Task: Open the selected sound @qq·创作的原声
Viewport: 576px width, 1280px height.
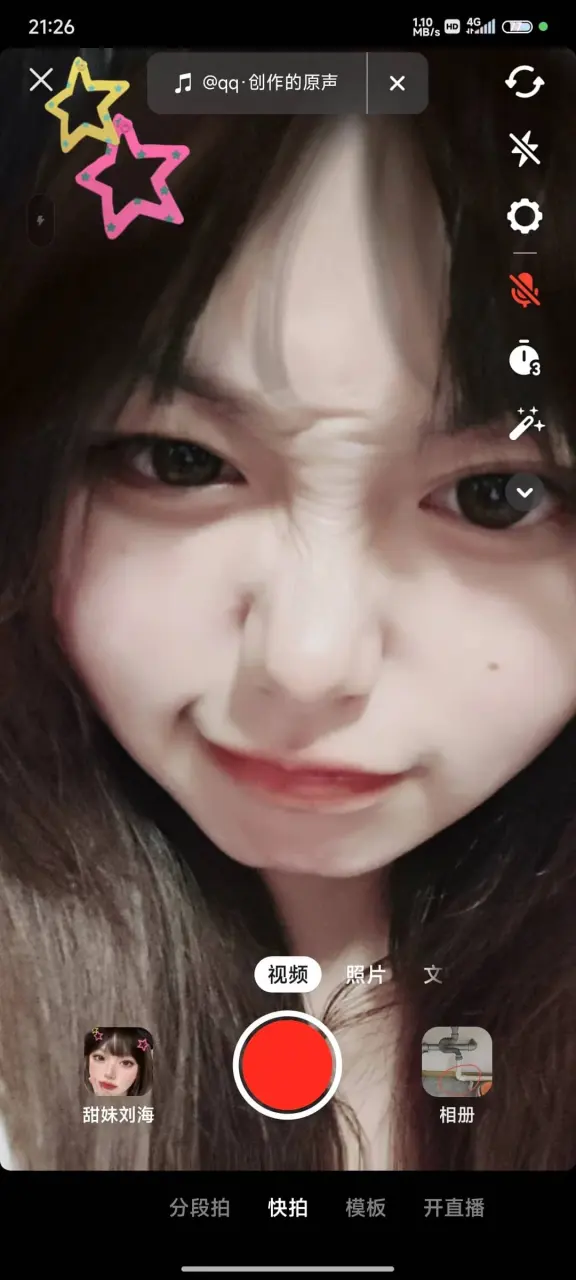Action: (257, 83)
